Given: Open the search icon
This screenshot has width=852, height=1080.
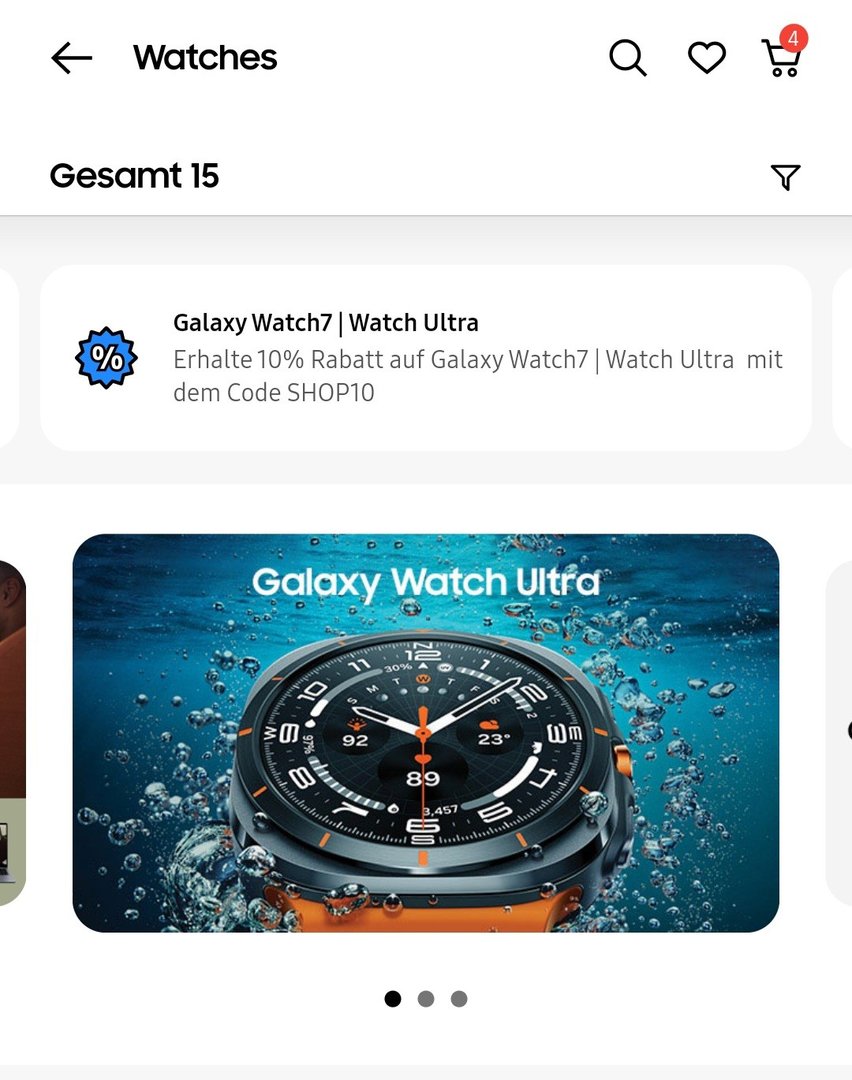Looking at the screenshot, I should coord(628,58).
